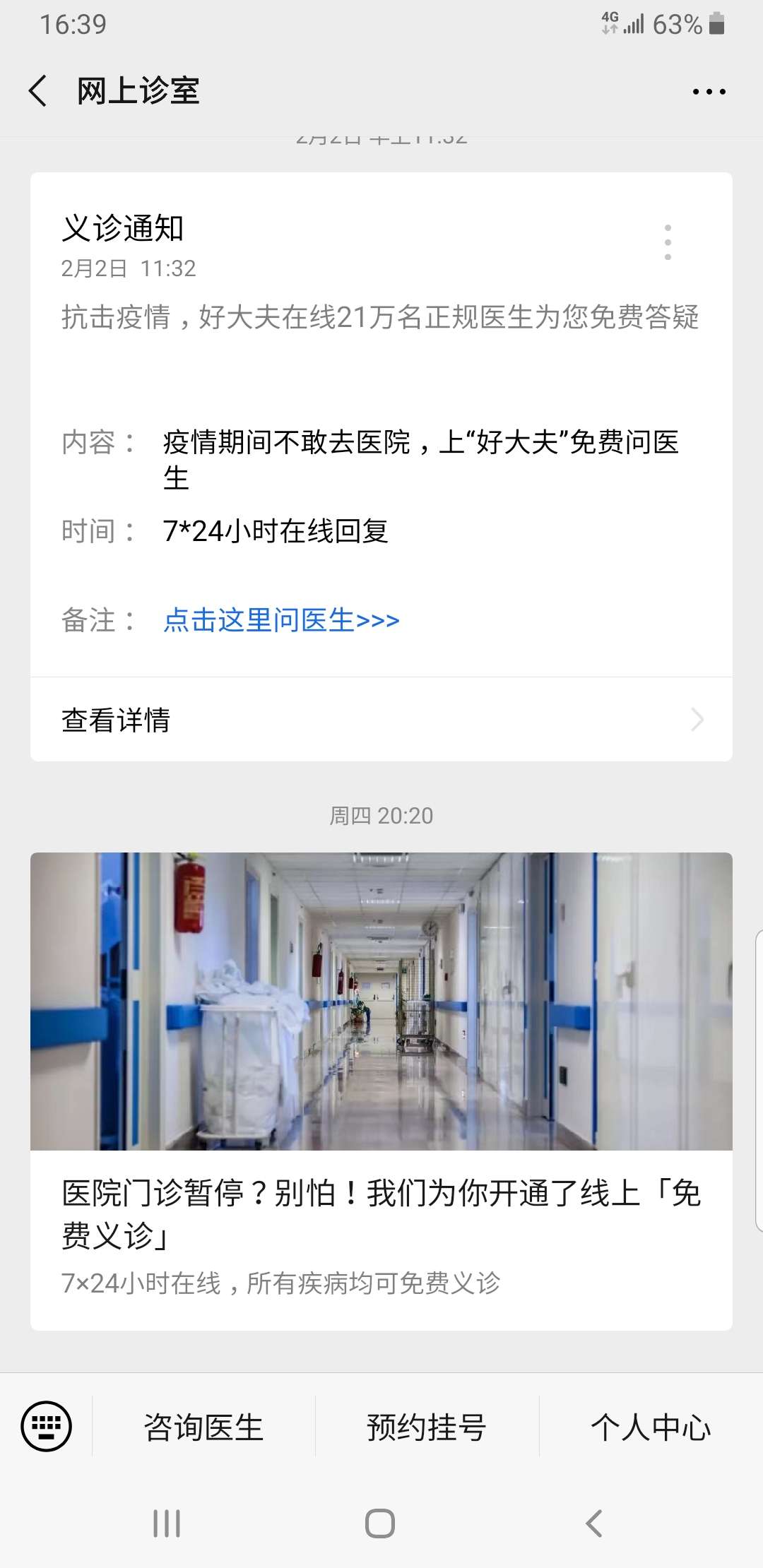This screenshot has width=763, height=1568.
Task: Open the 个人中心 menu
Action: tap(651, 1427)
